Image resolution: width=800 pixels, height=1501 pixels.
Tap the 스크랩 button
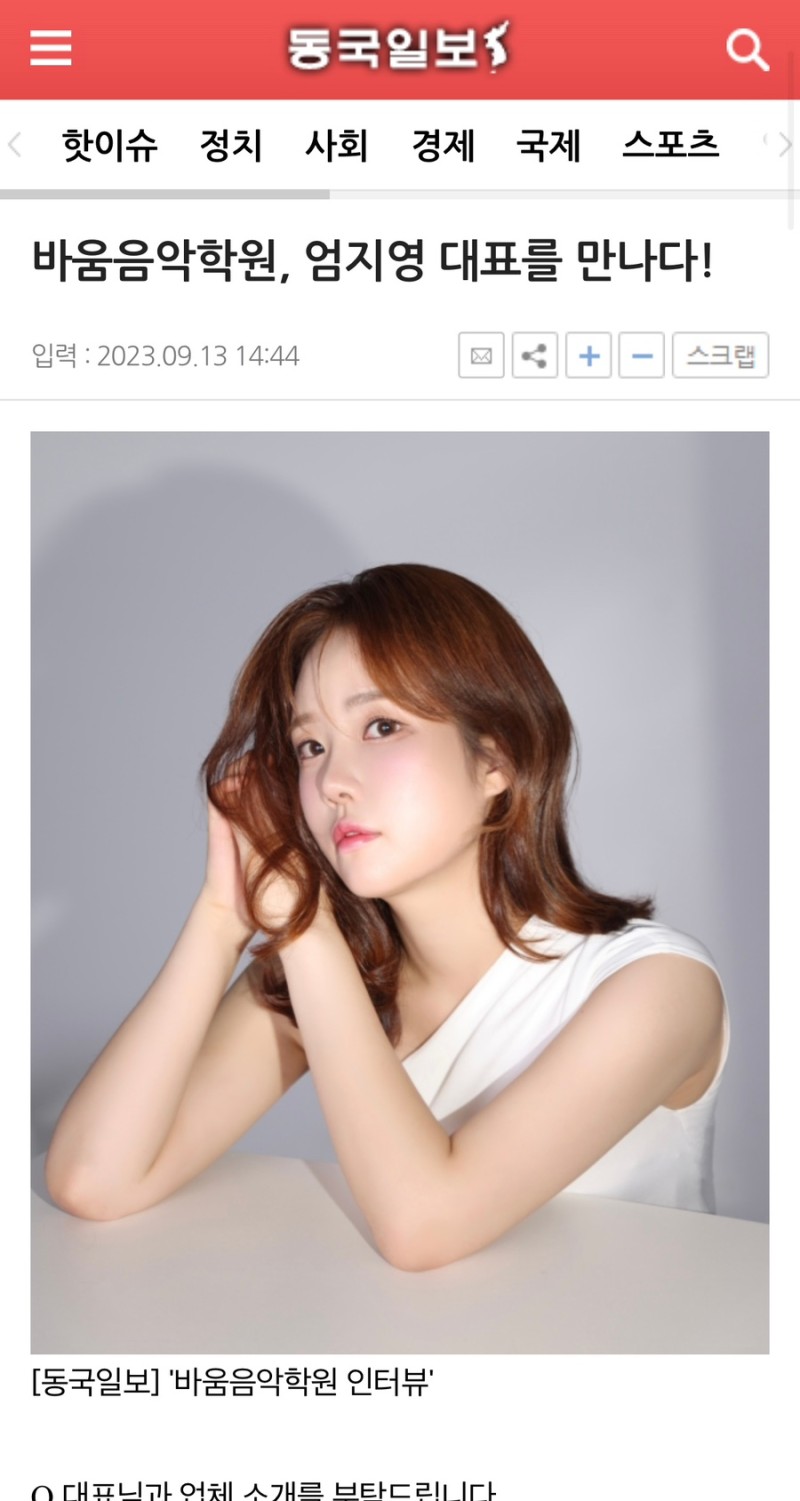(720, 355)
